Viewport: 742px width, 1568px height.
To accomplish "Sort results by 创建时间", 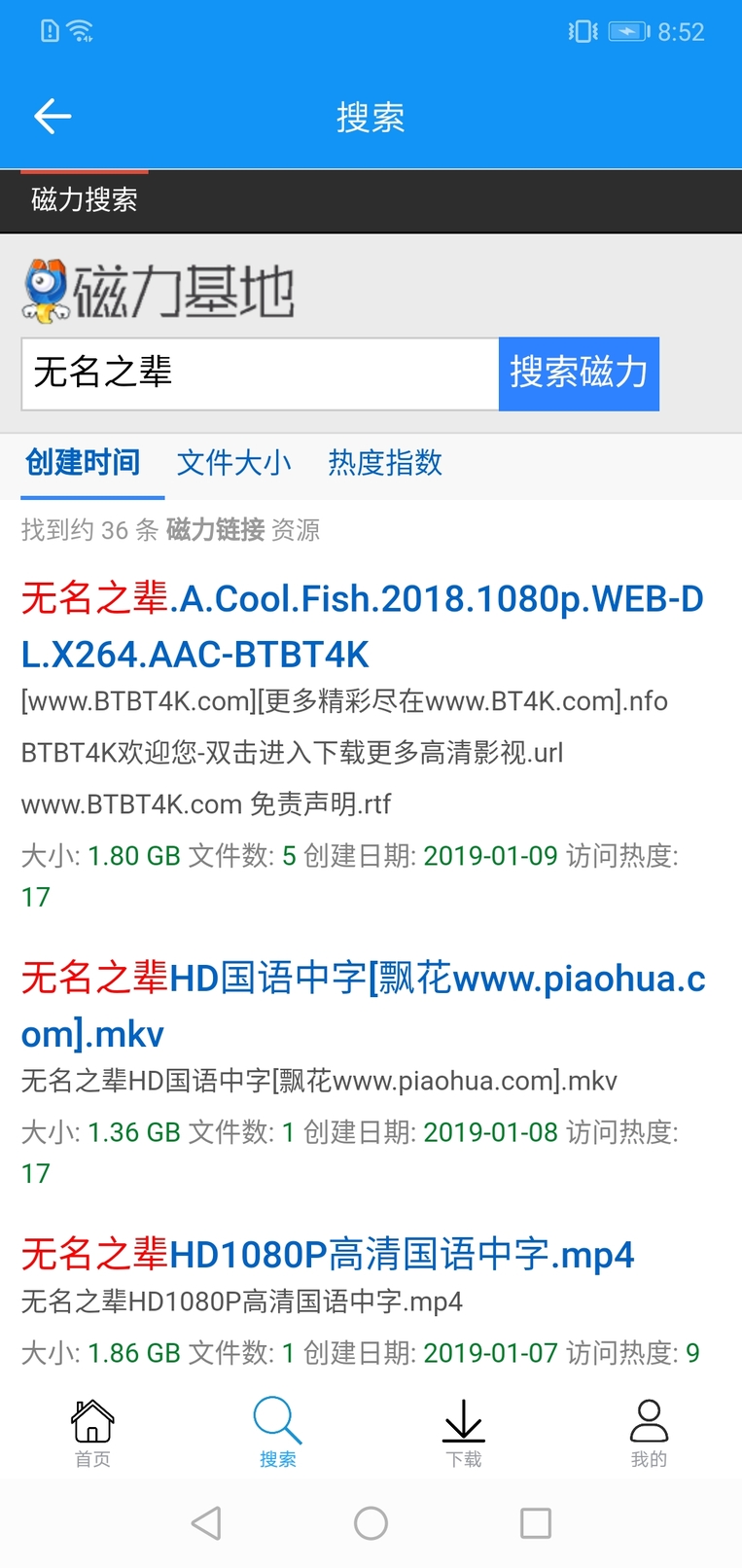I will pos(83,463).
